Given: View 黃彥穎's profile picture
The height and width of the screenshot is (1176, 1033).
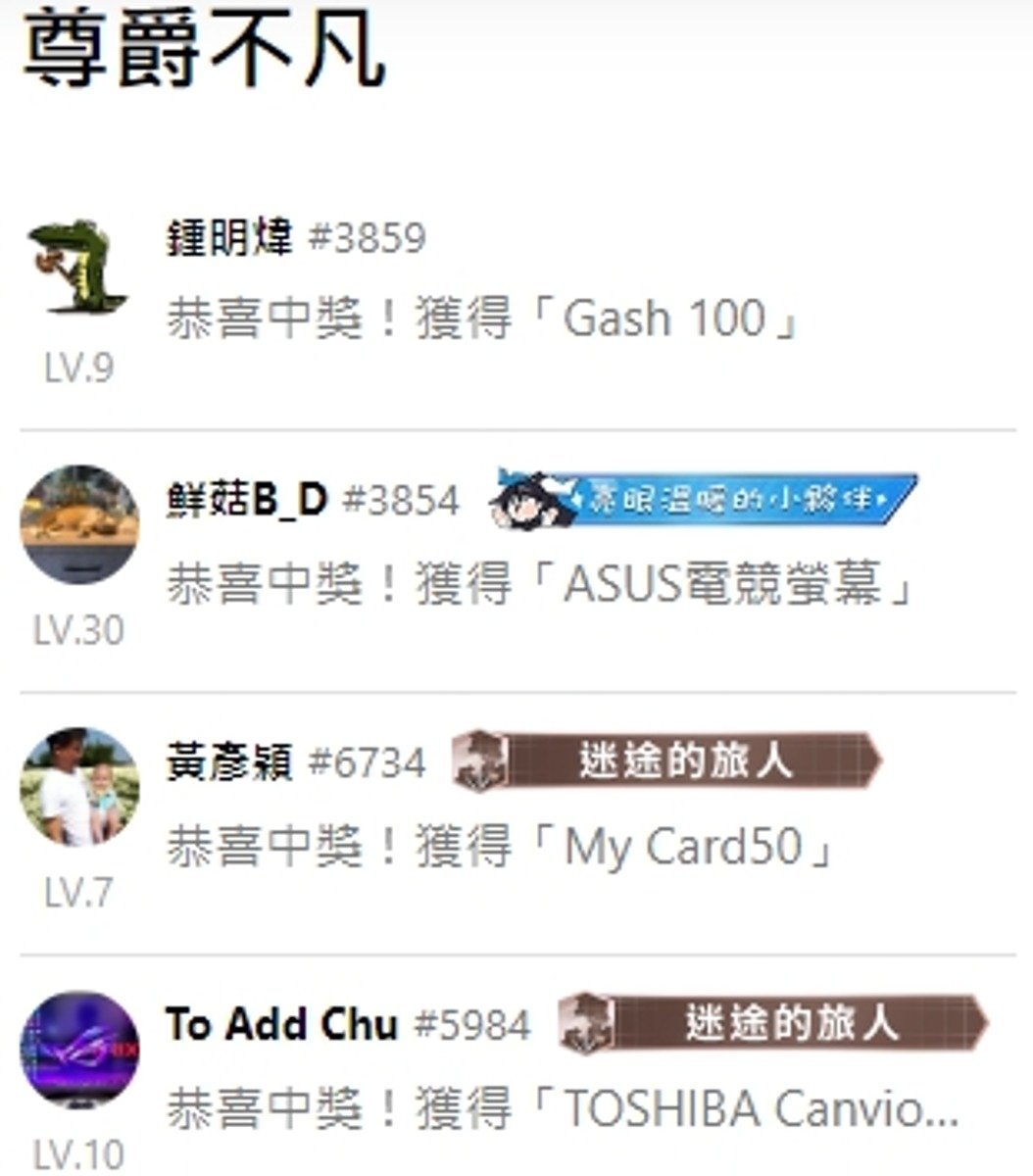Looking at the screenshot, I should point(79,786).
